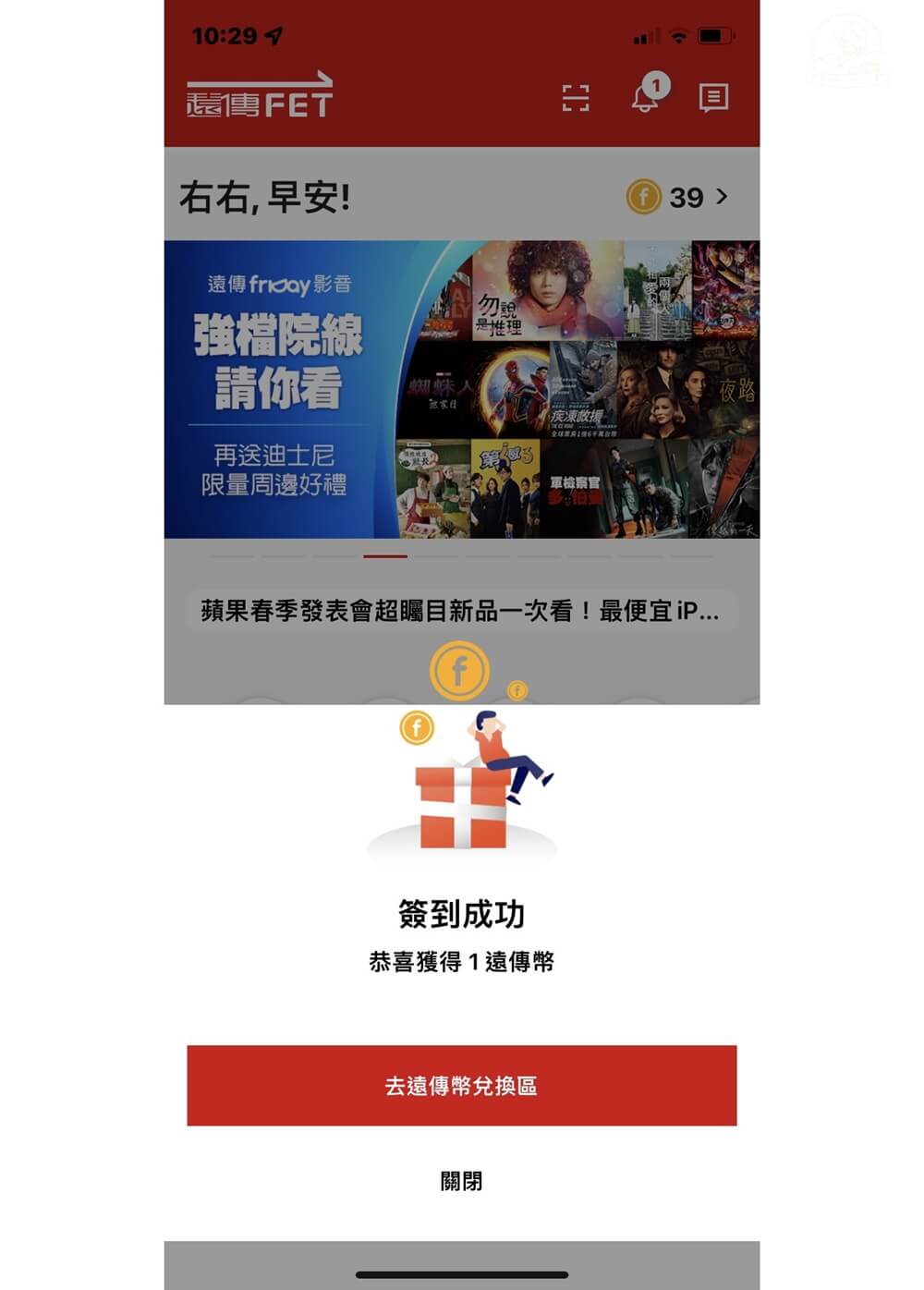Dismiss the popup by tapping 關閉
Screen dimensions: 924x1290
462,1181
